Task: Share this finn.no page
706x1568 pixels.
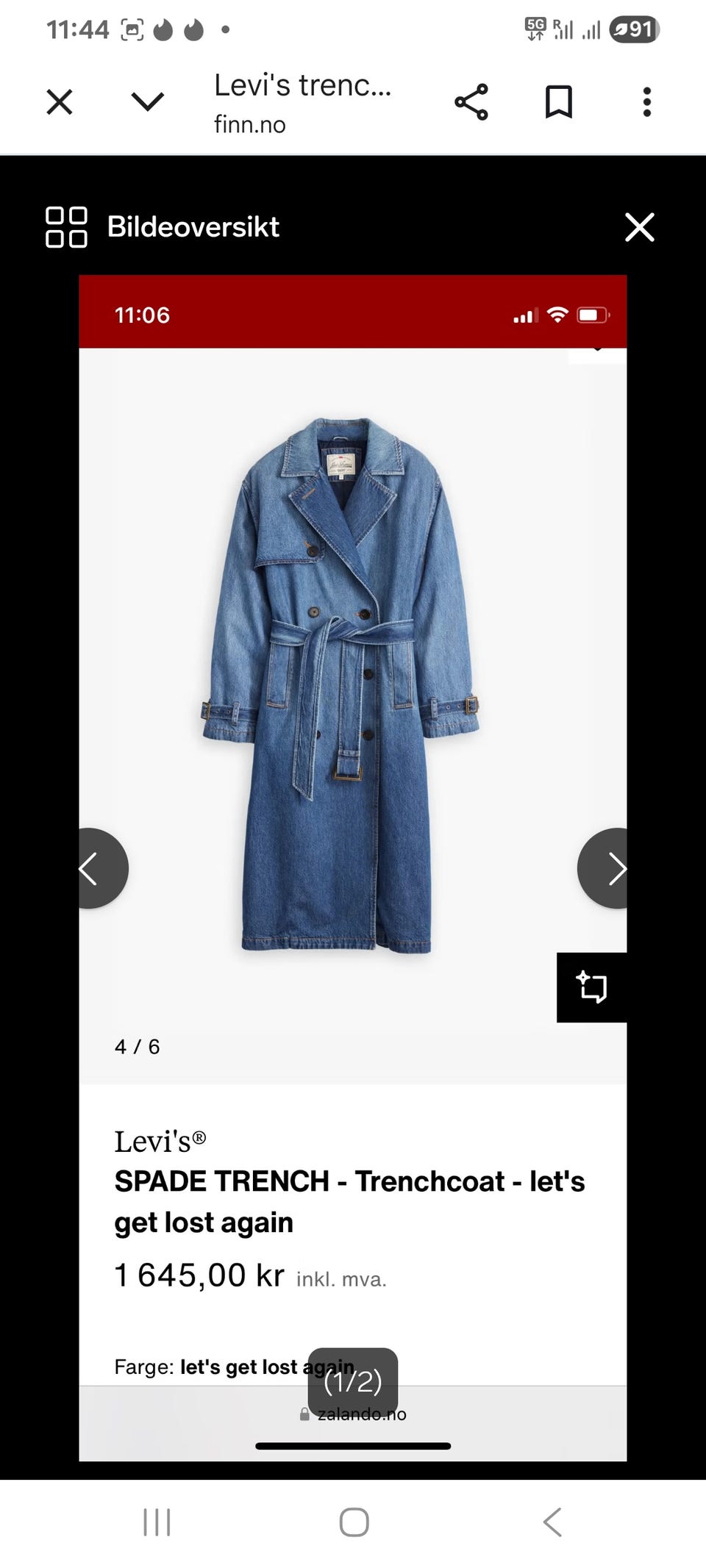Action: [471, 102]
